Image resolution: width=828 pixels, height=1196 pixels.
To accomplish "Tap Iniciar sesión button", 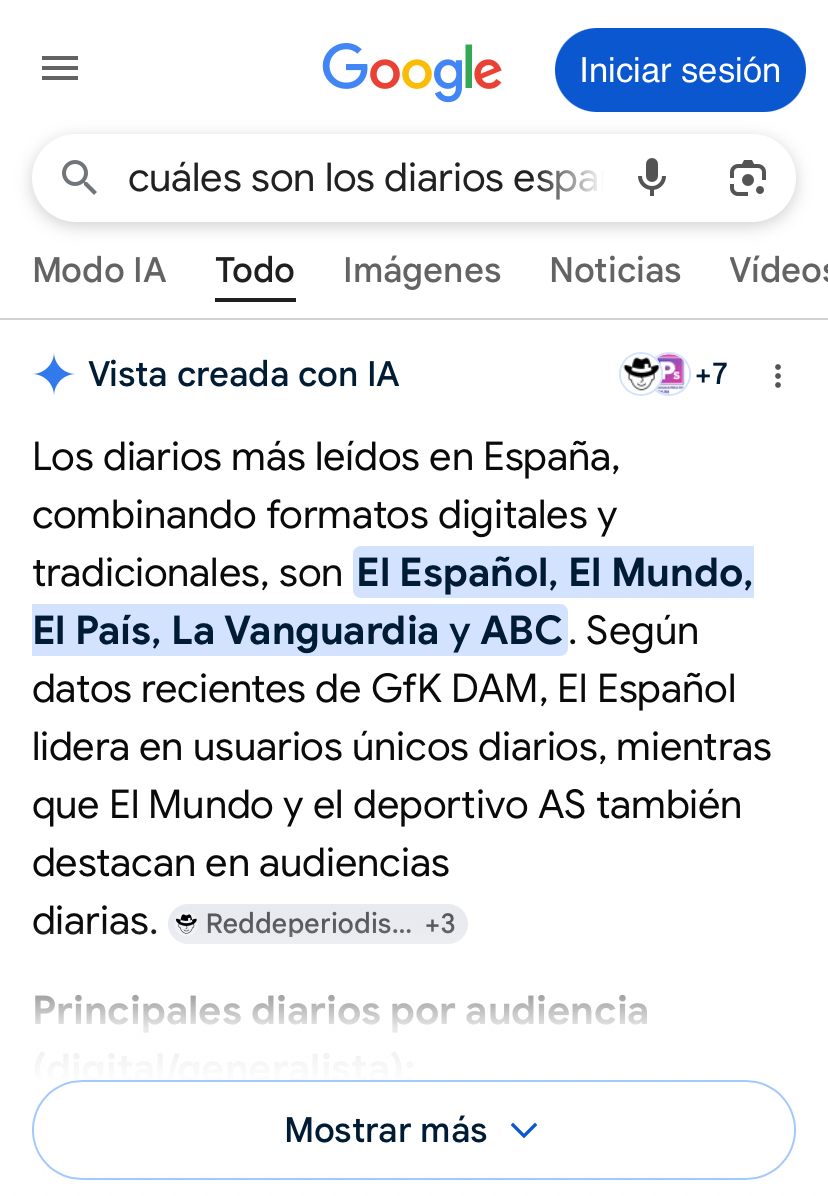I will 680,70.
